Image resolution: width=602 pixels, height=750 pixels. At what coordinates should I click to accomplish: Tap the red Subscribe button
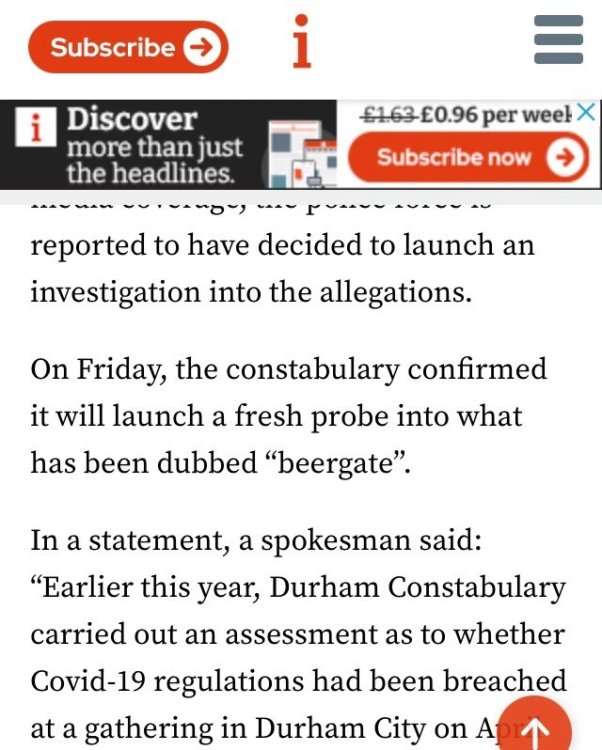coord(128,47)
